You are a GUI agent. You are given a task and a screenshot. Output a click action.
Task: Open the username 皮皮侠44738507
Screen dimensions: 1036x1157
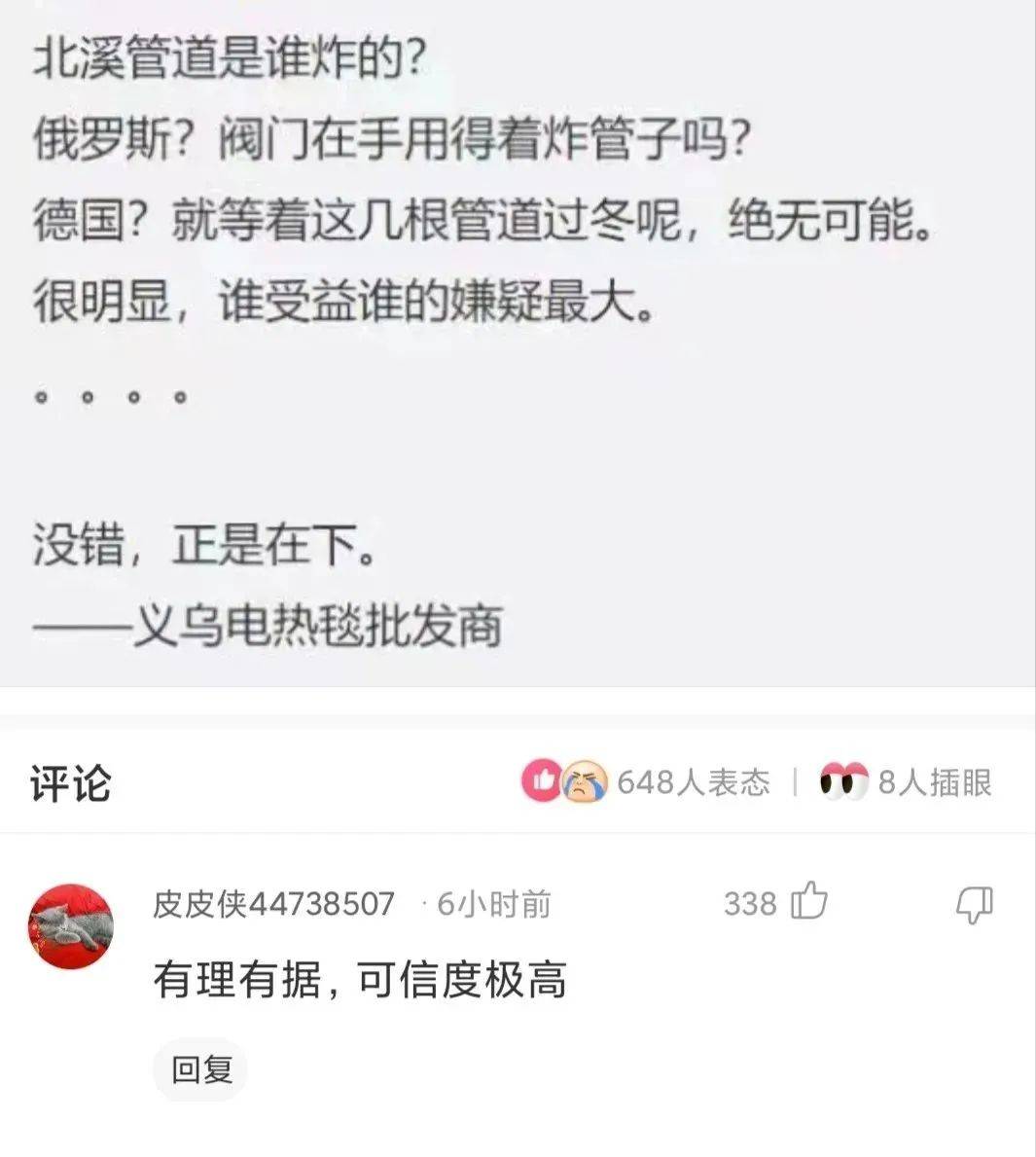273,904
